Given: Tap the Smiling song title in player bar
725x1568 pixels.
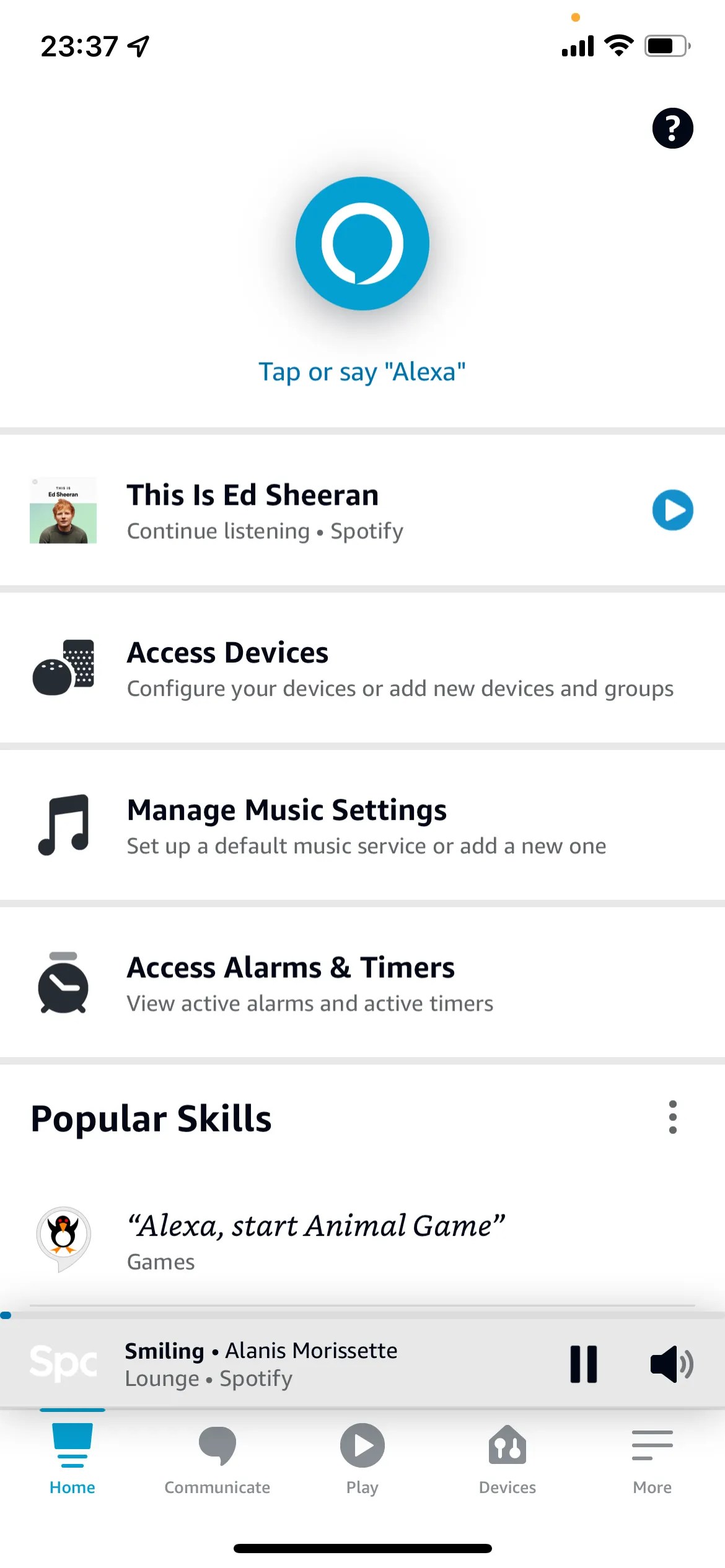Looking at the screenshot, I should (x=164, y=1350).
